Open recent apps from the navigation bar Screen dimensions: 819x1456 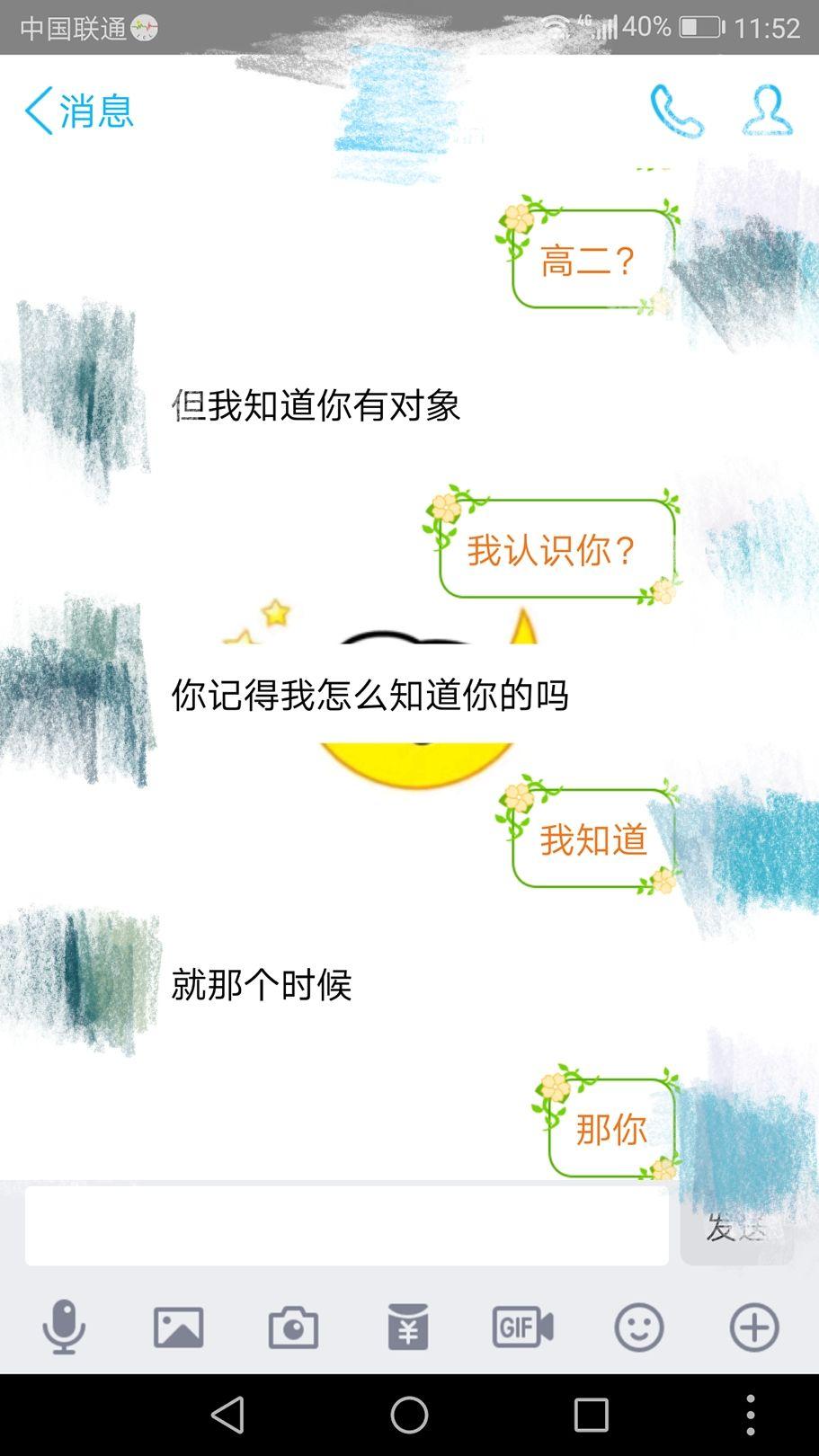[592, 1416]
